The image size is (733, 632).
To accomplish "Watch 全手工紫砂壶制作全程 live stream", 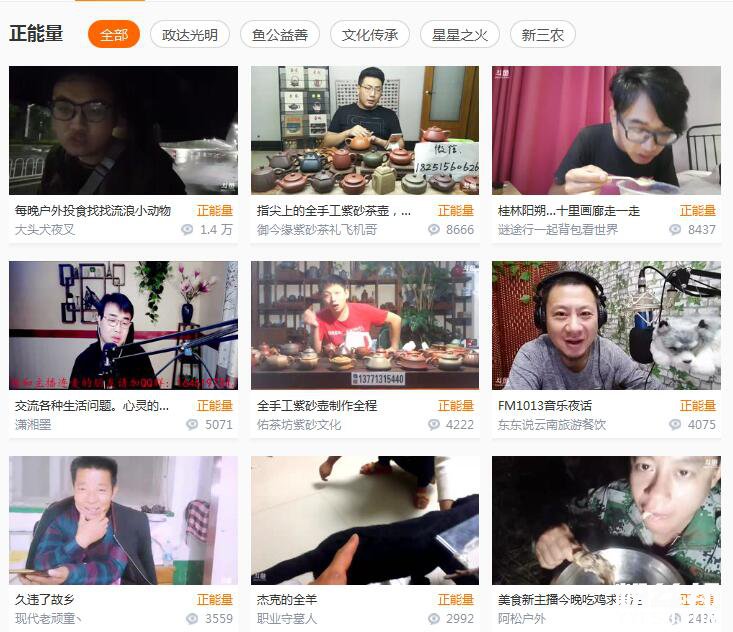I will point(364,325).
